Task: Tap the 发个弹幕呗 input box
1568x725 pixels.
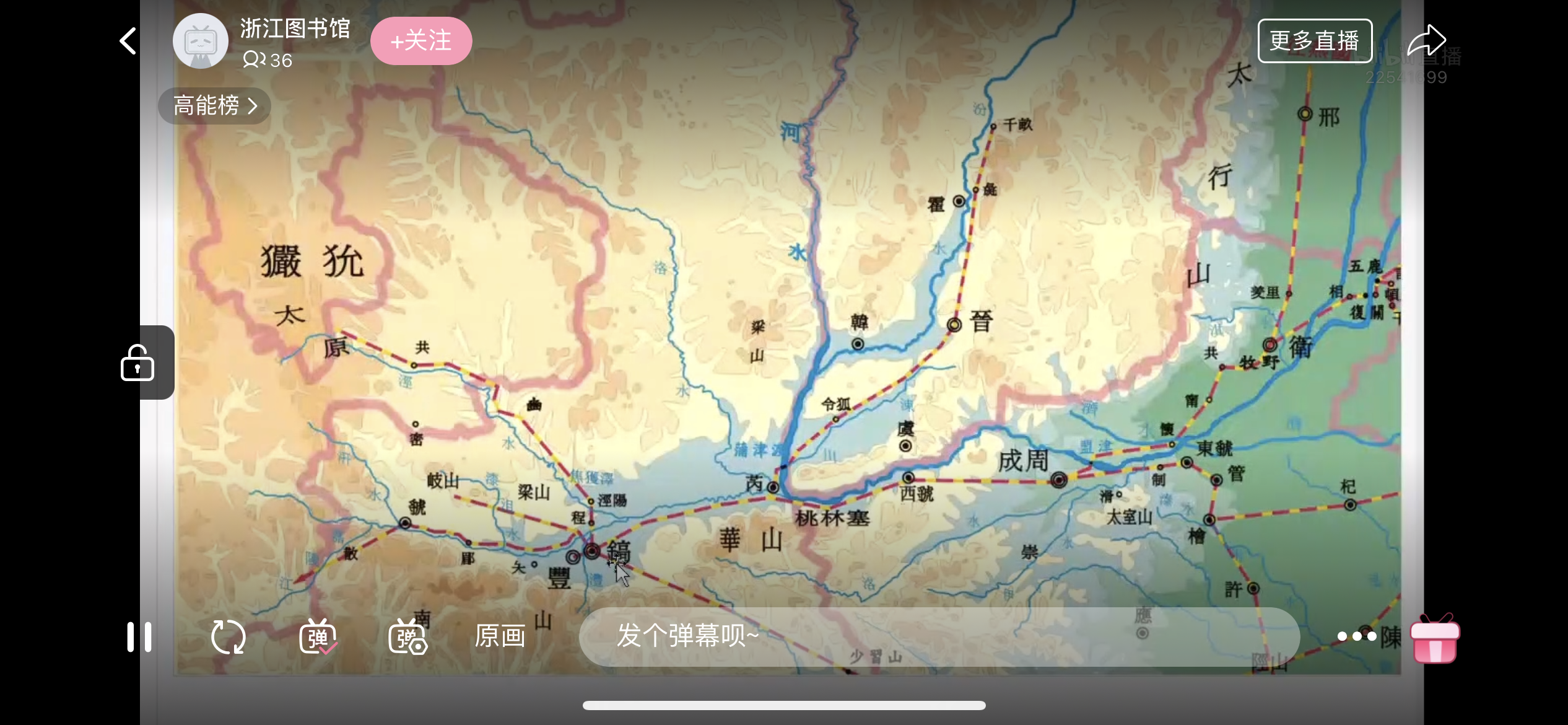Action: [938, 636]
